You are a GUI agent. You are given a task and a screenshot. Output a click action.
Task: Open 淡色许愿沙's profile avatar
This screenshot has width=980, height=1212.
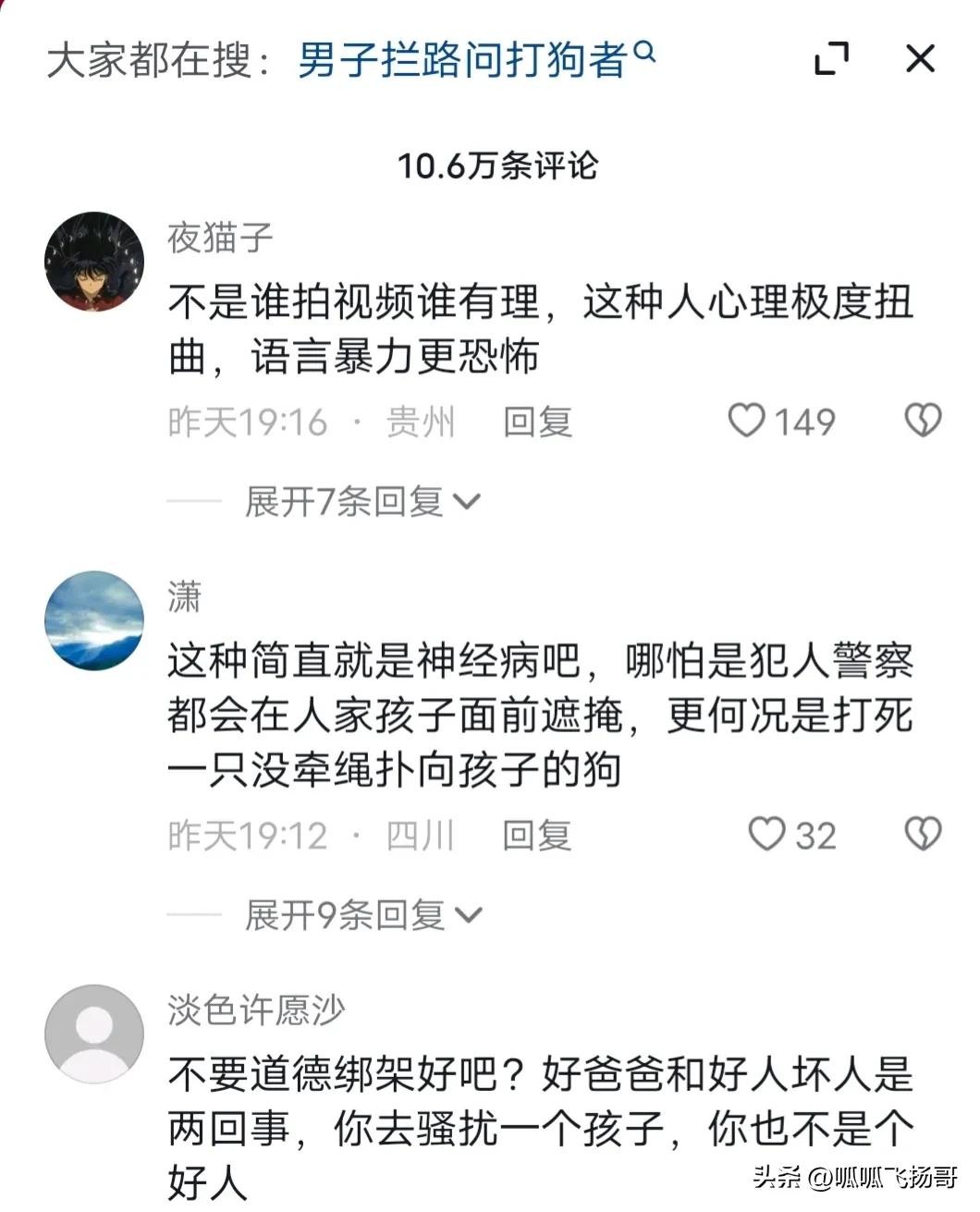coord(94,1034)
